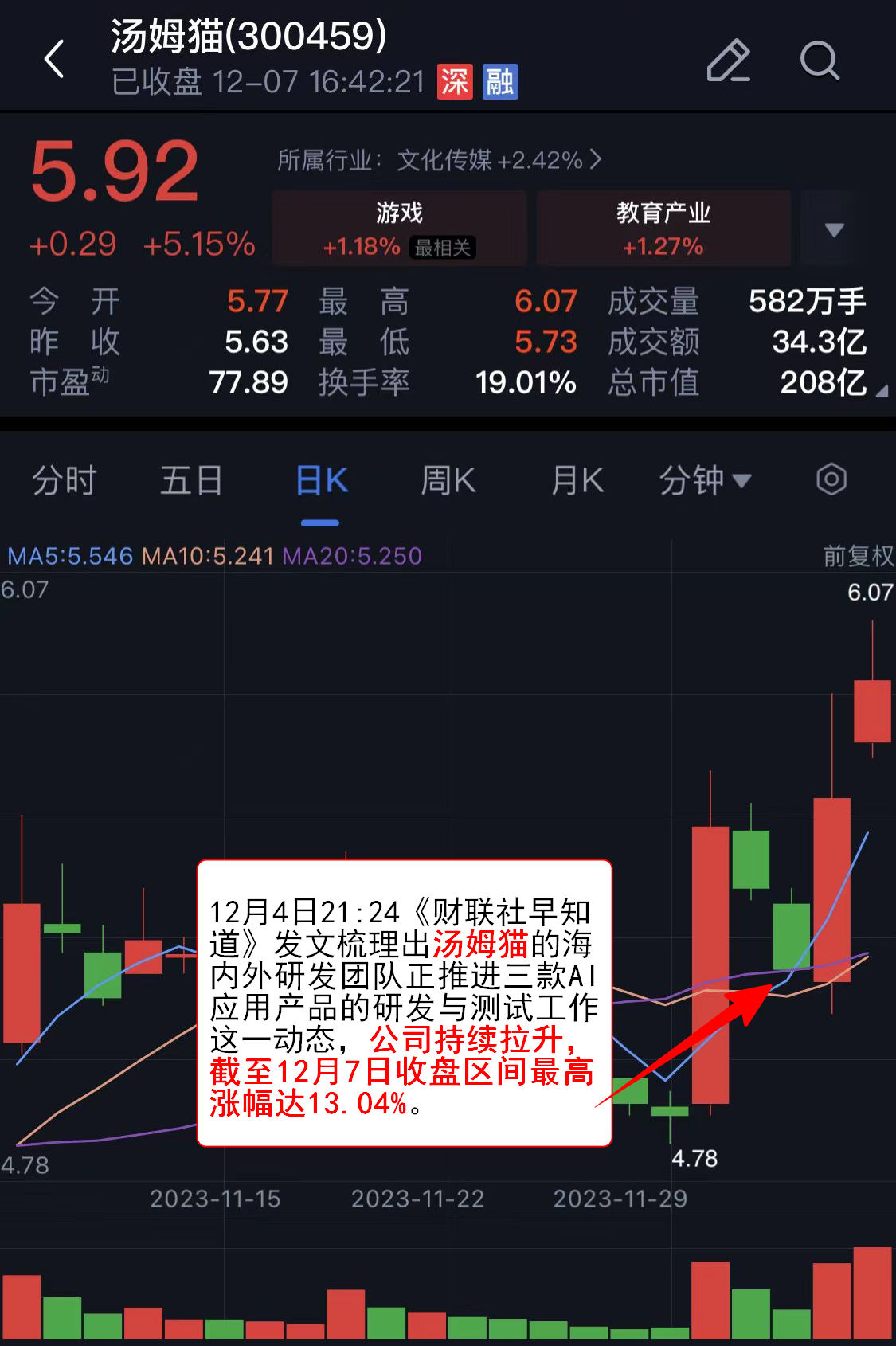Change the 前复权 adjustment mode
This screenshot has height=1346, width=896.
pos(858,556)
